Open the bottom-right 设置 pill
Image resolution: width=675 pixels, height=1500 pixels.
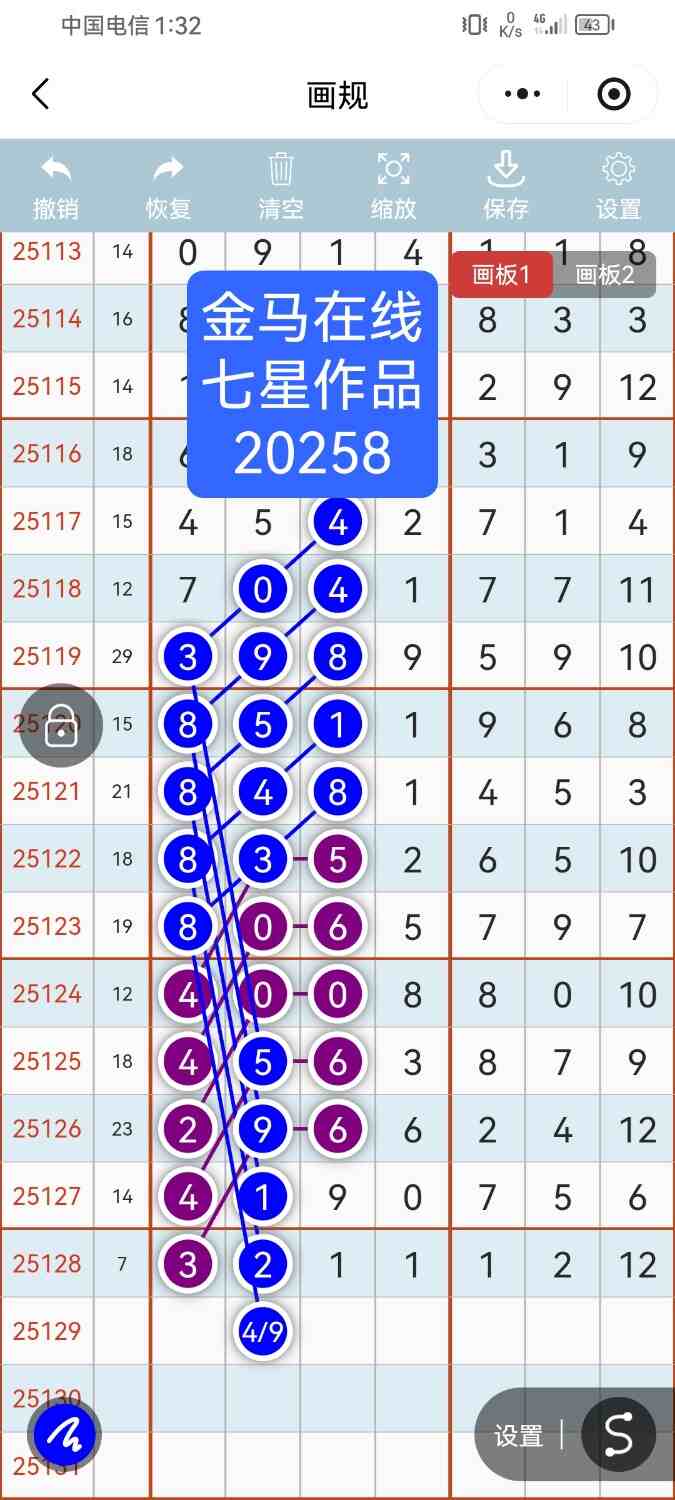click(519, 1436)
